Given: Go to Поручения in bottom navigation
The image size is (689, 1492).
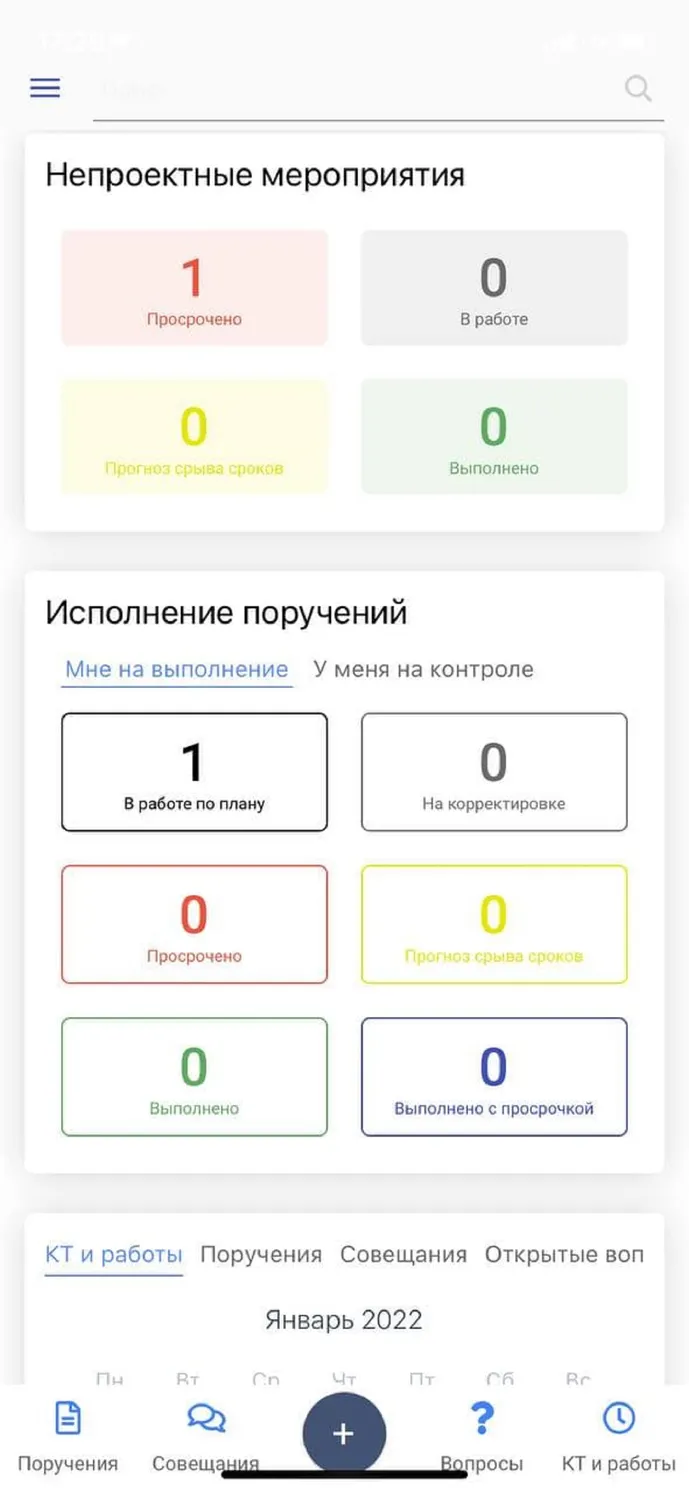Looking at the screenshot, I should [x=68, y=1438].
